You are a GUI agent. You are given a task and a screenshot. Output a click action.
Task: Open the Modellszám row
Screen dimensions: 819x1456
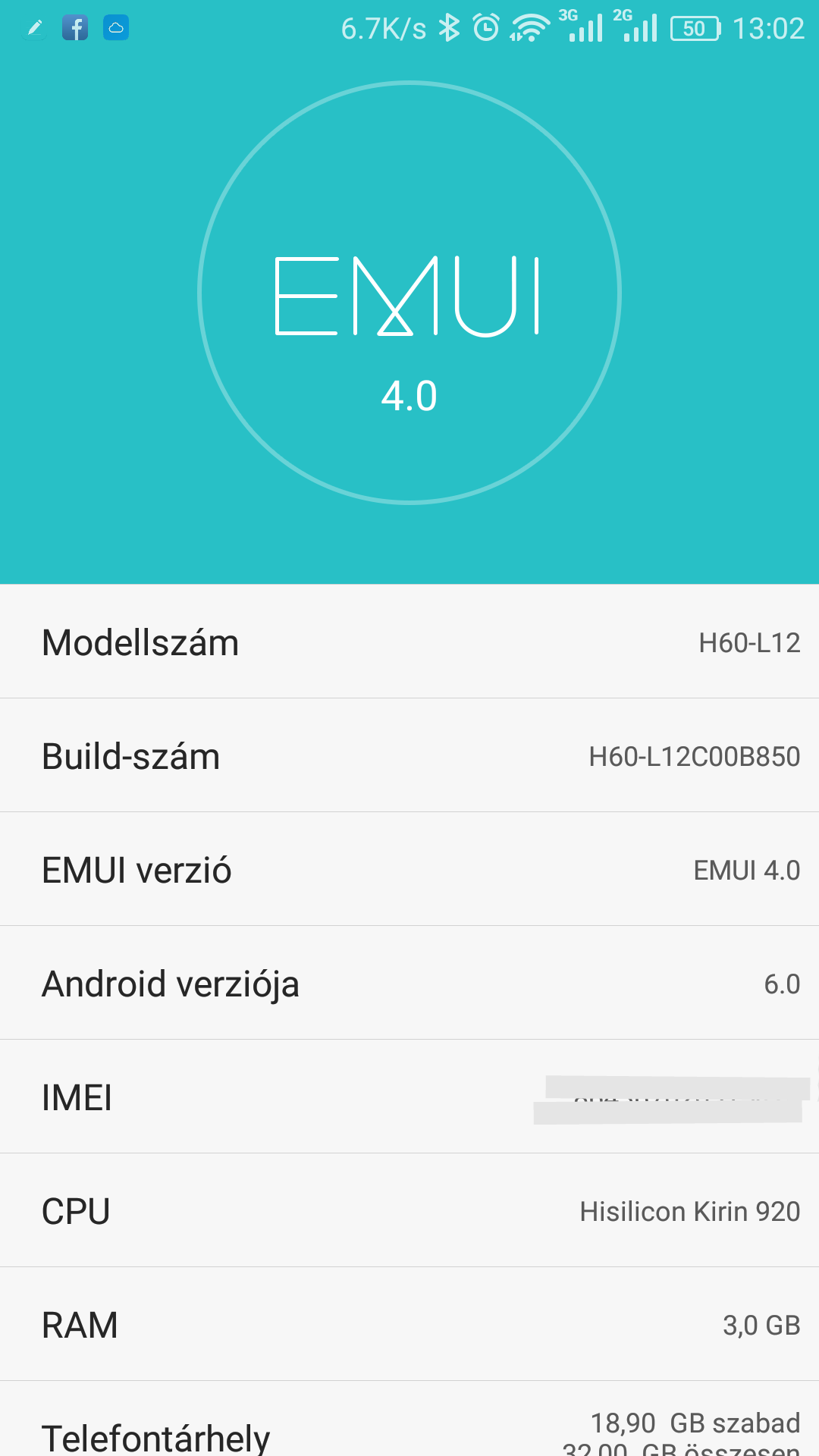tap(409, 642)
